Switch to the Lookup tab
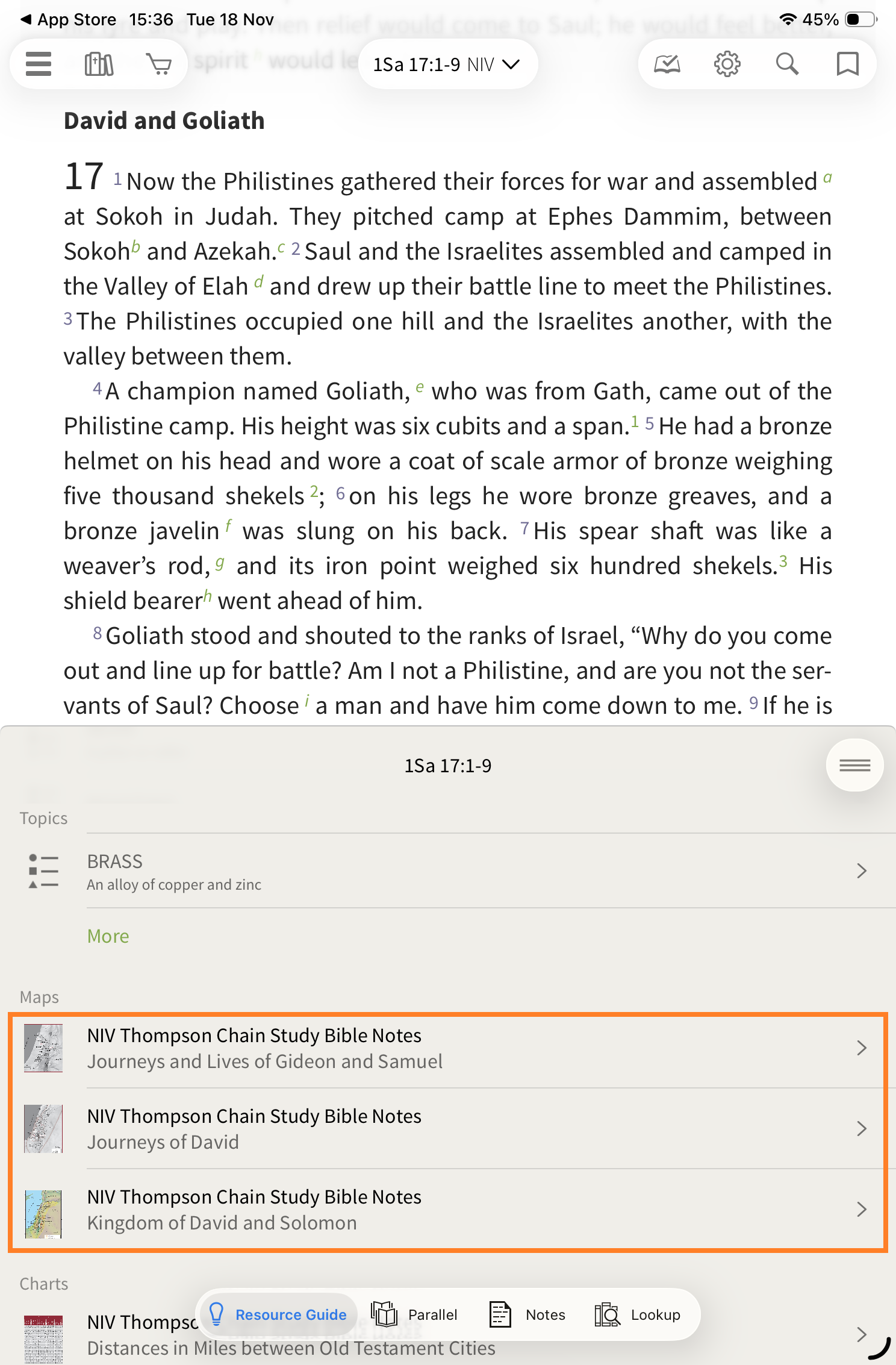Viewport: 896px width, 1365px height. (x=638, y=1314)
